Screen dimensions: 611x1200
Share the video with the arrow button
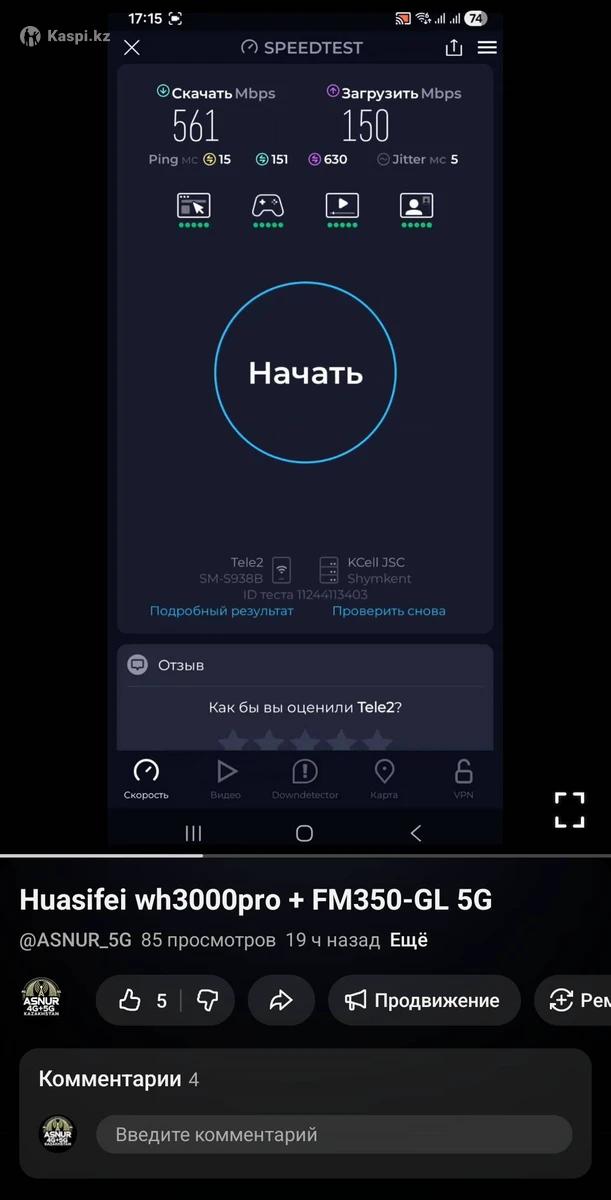coord(281,1000)
